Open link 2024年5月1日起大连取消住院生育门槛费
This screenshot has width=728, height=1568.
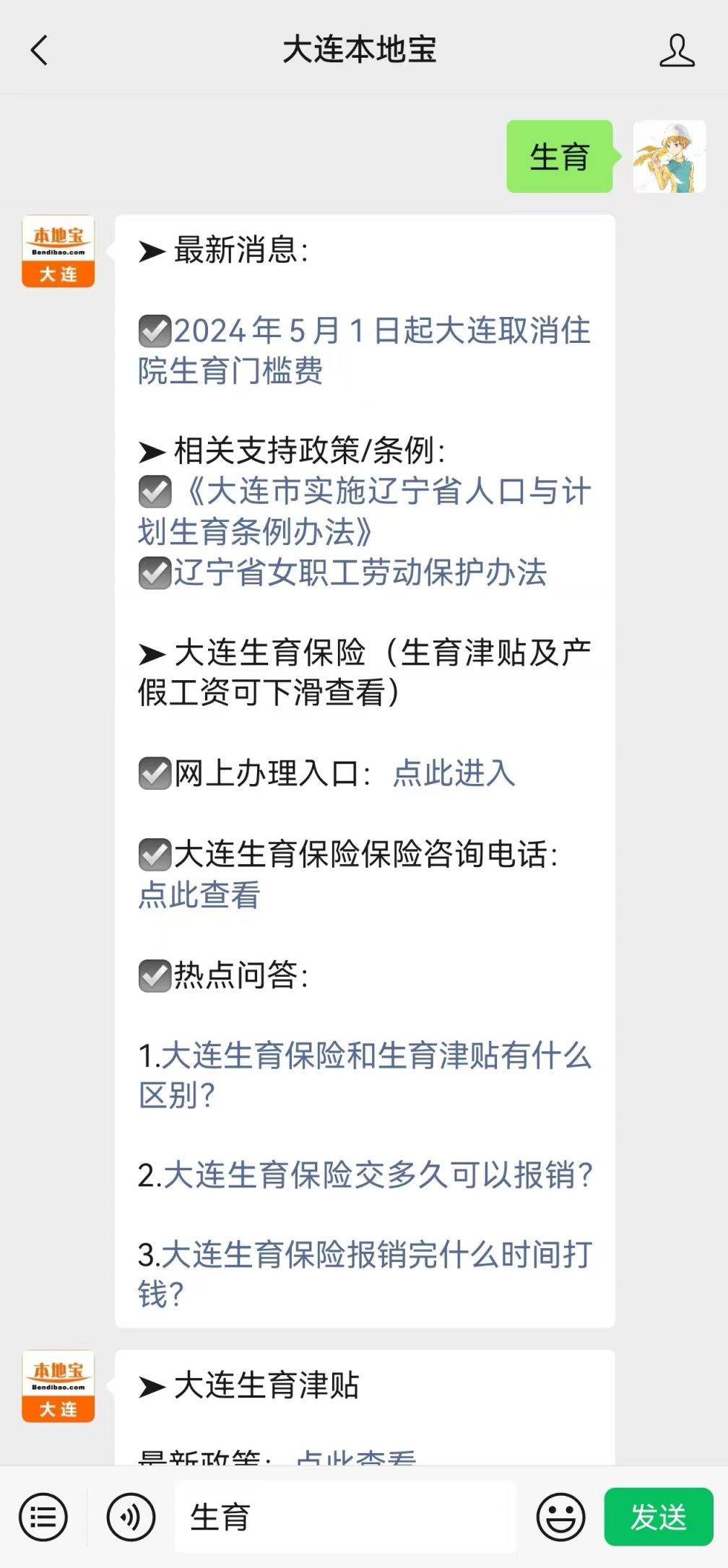(365, 351)
